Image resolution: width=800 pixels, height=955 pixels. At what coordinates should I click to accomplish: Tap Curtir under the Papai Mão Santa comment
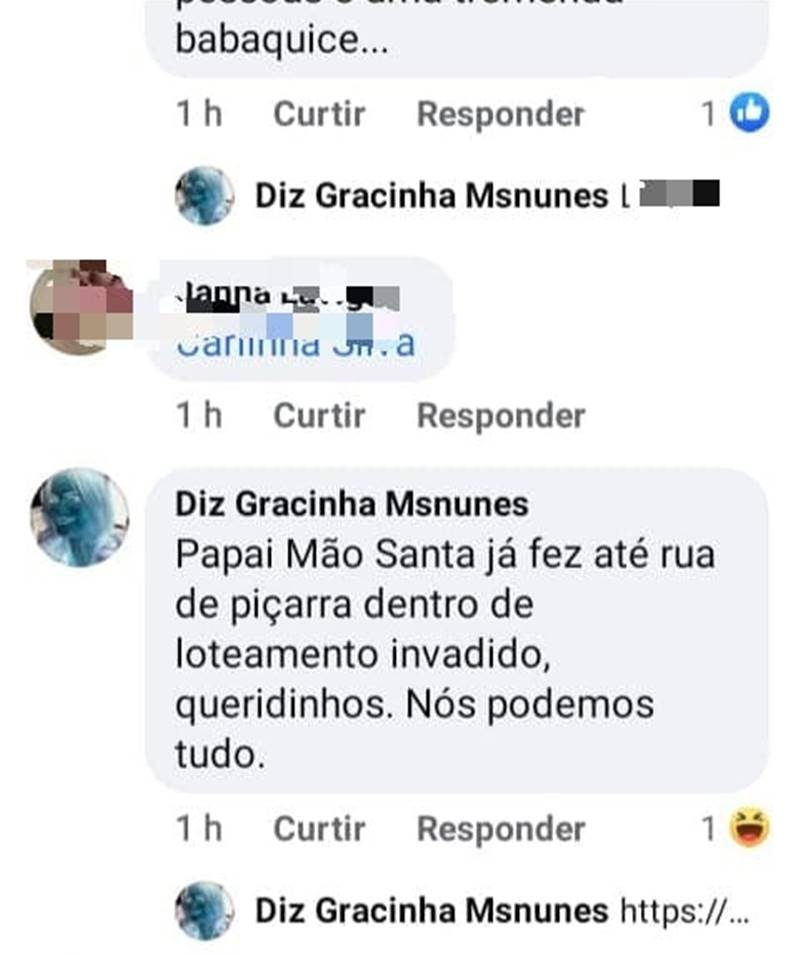(319, 828)
